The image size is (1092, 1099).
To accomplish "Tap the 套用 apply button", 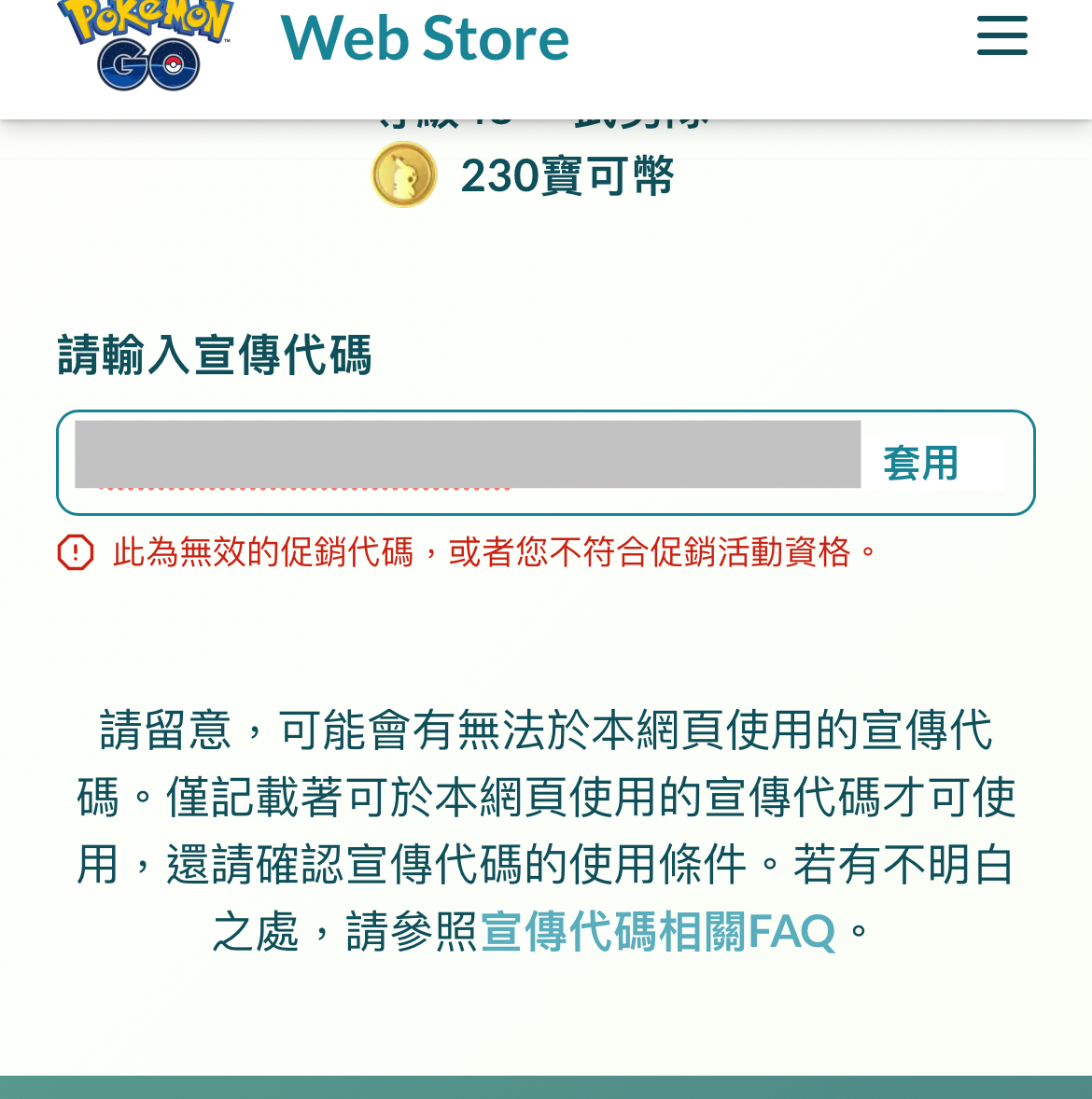I will 921,463.
